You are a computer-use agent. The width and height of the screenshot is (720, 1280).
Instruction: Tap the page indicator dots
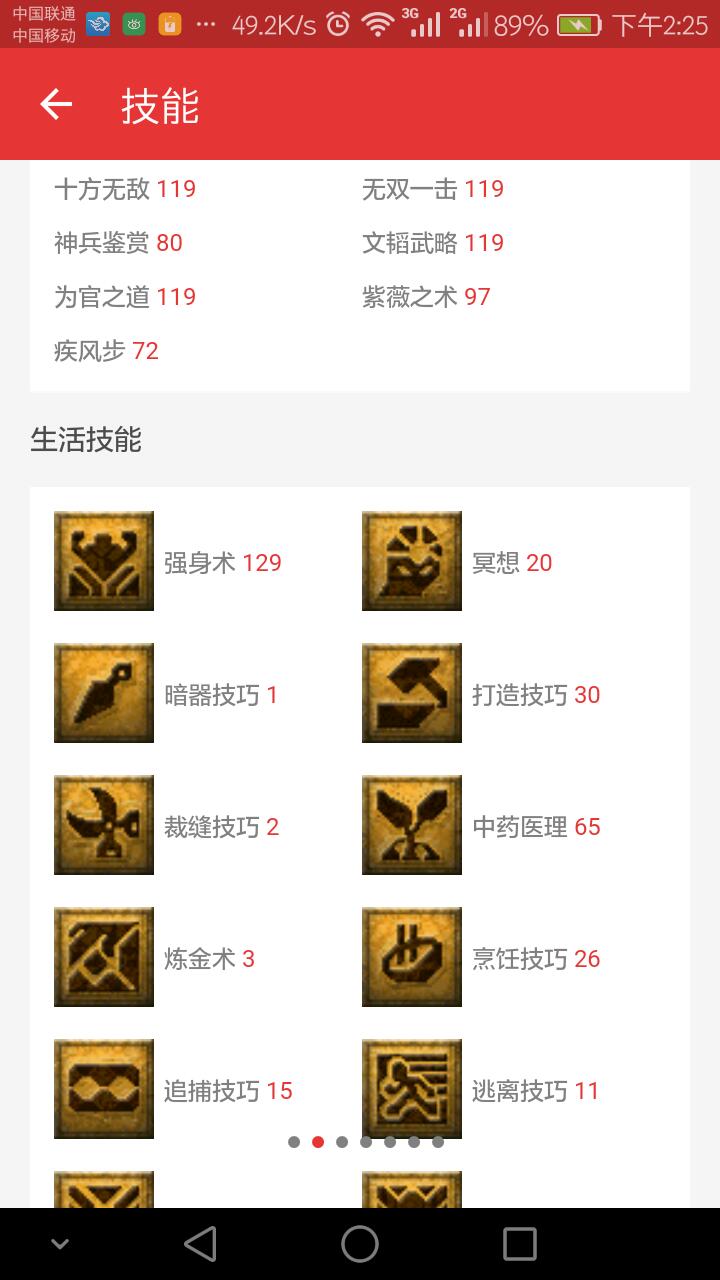[366, 1142]
